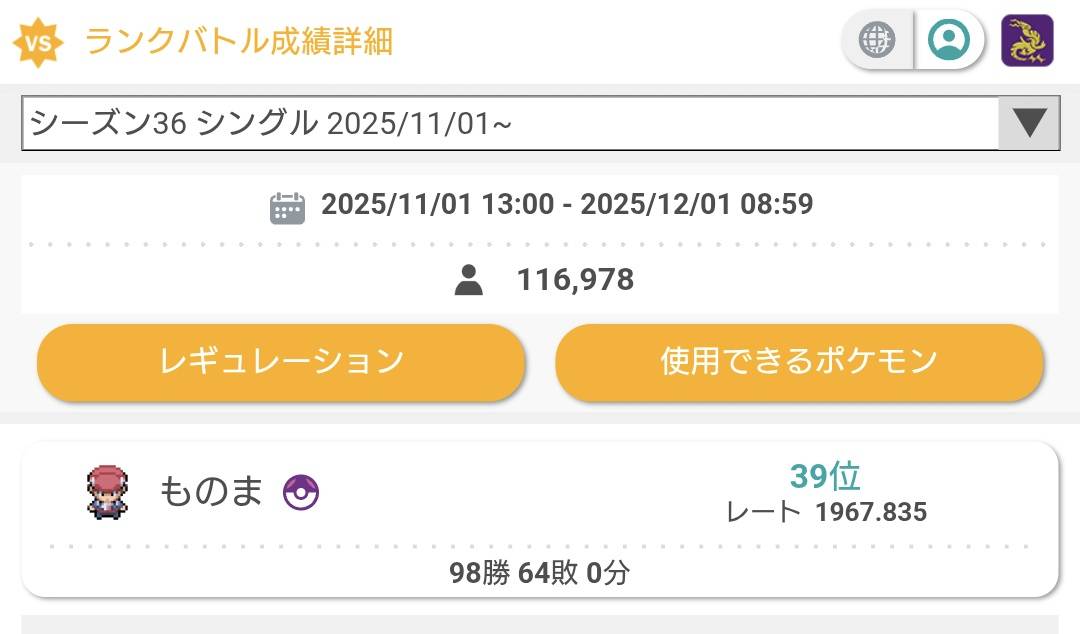Image resolution: width=1080 pixels, height=634 pixels.
Task: Switch to the global rankings globe toggle
Action: click(x=878, y=41)
